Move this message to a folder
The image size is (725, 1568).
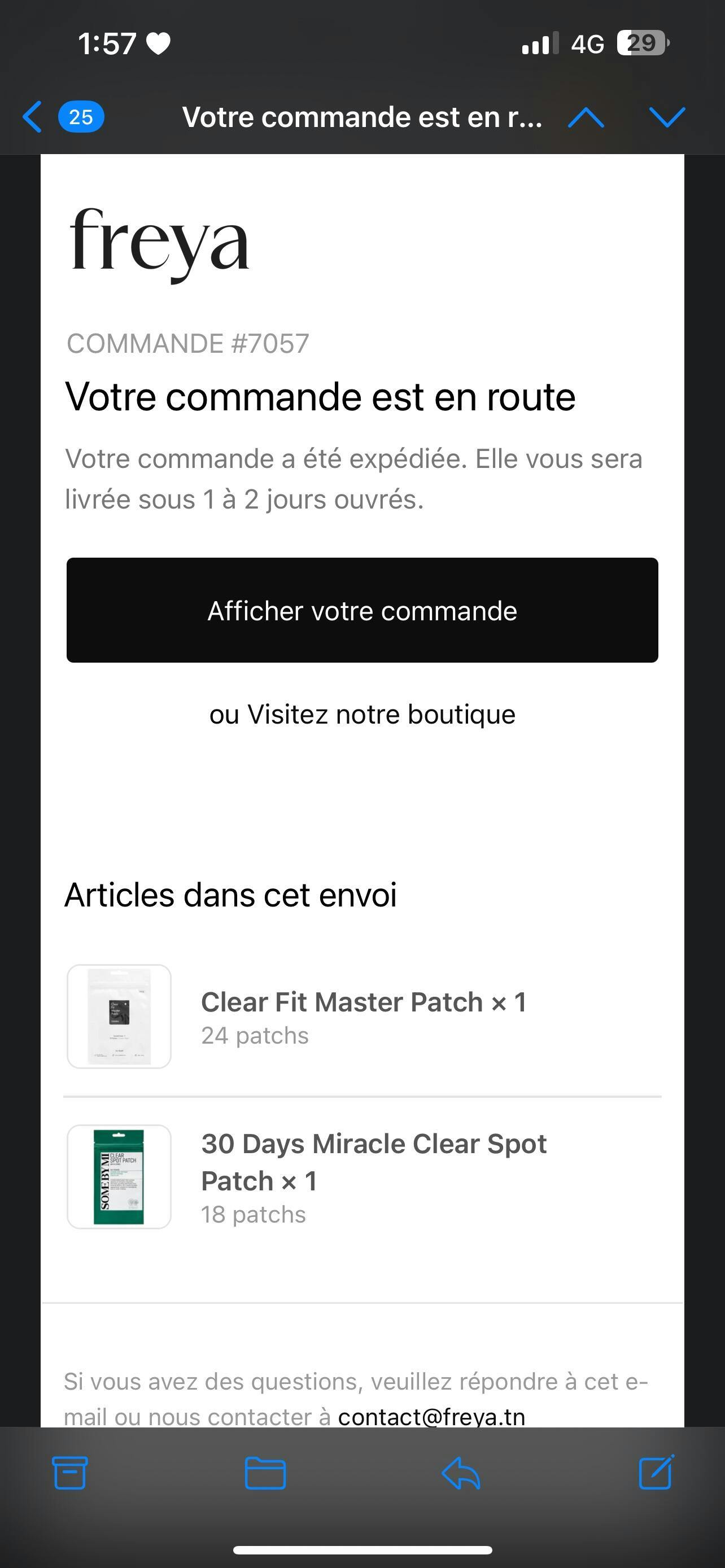265,1473
